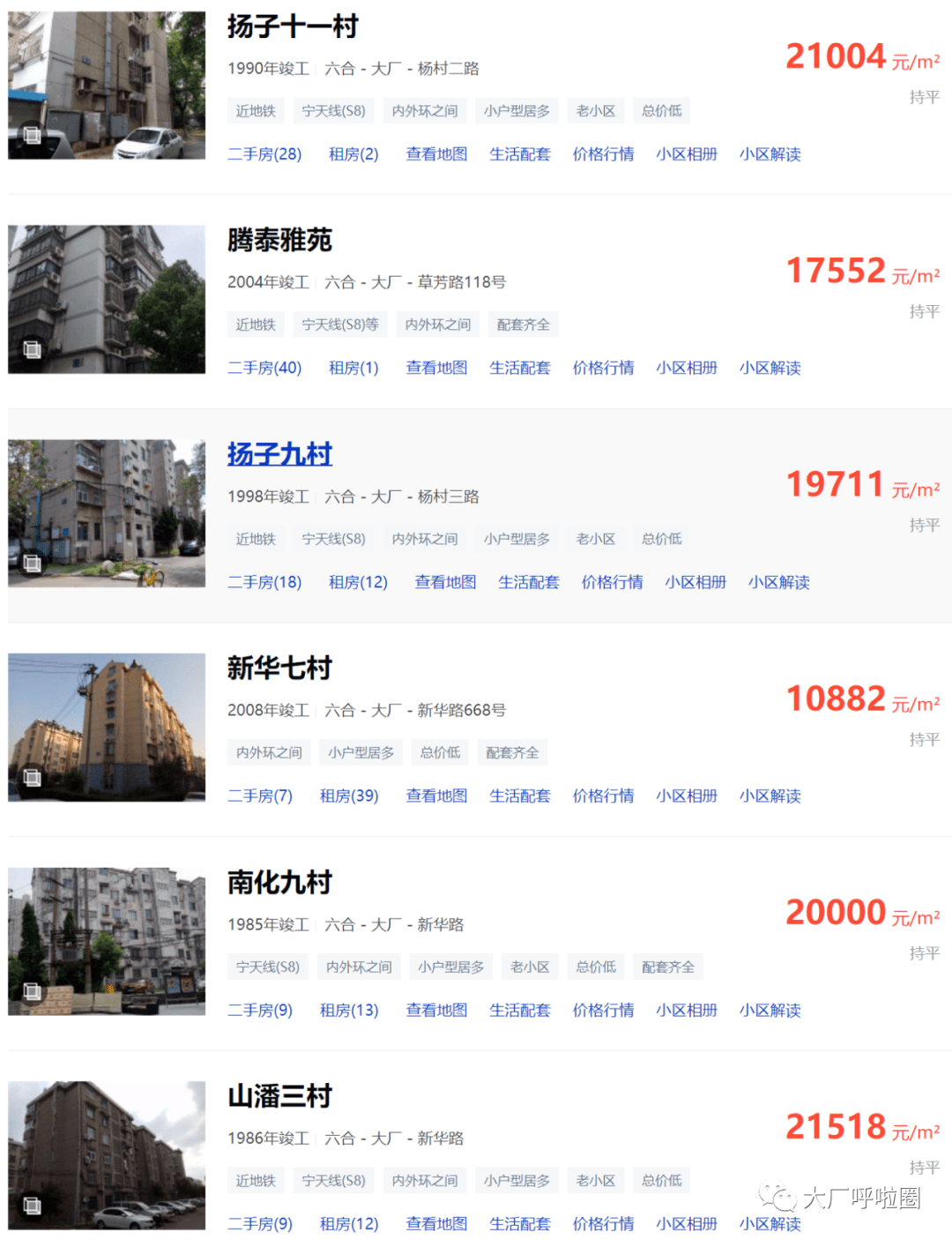
Task: Check 价格行情 for 扬子九村
Action: (612, 582)
